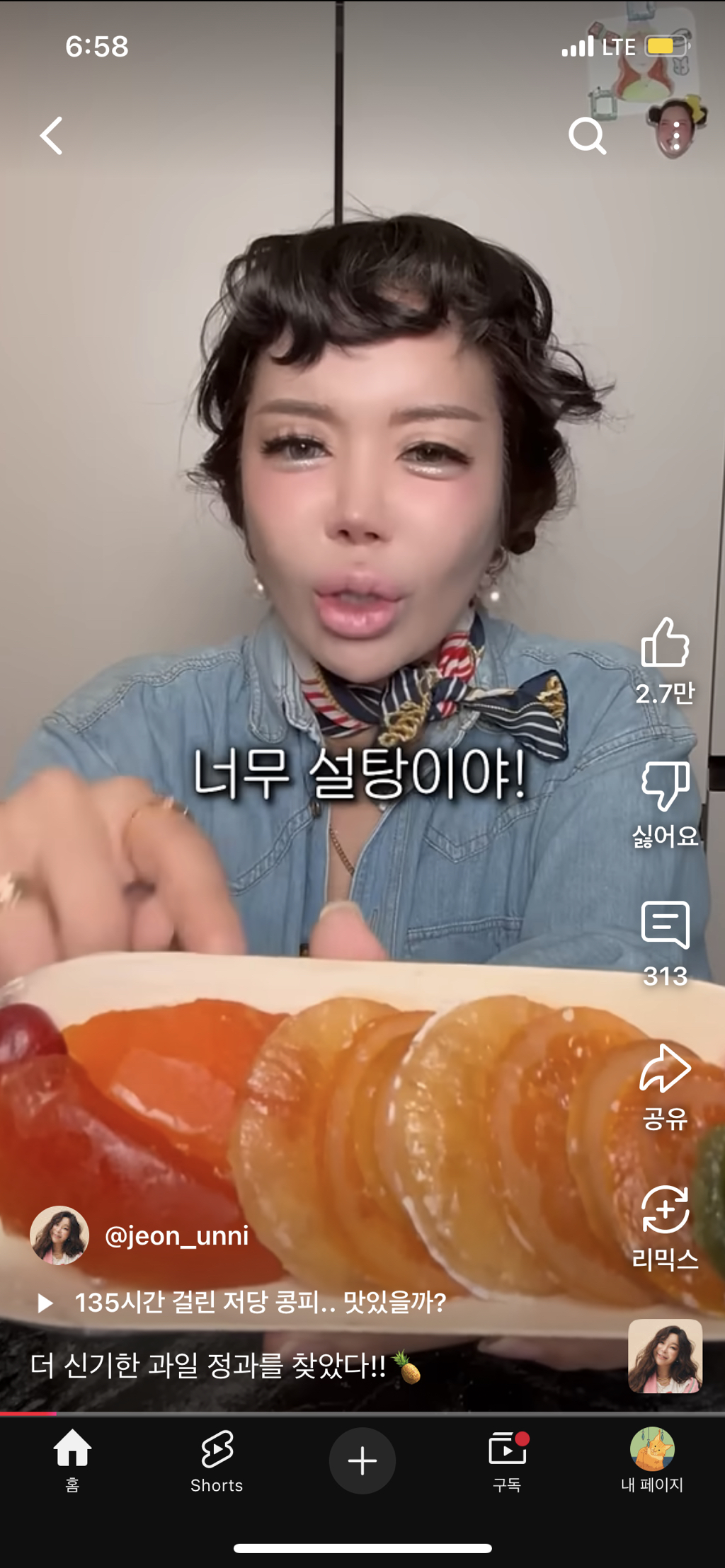Open the 내 페이지 tab
Image resolution: width=725 pixels, height=1568 pixels.
652,1459
